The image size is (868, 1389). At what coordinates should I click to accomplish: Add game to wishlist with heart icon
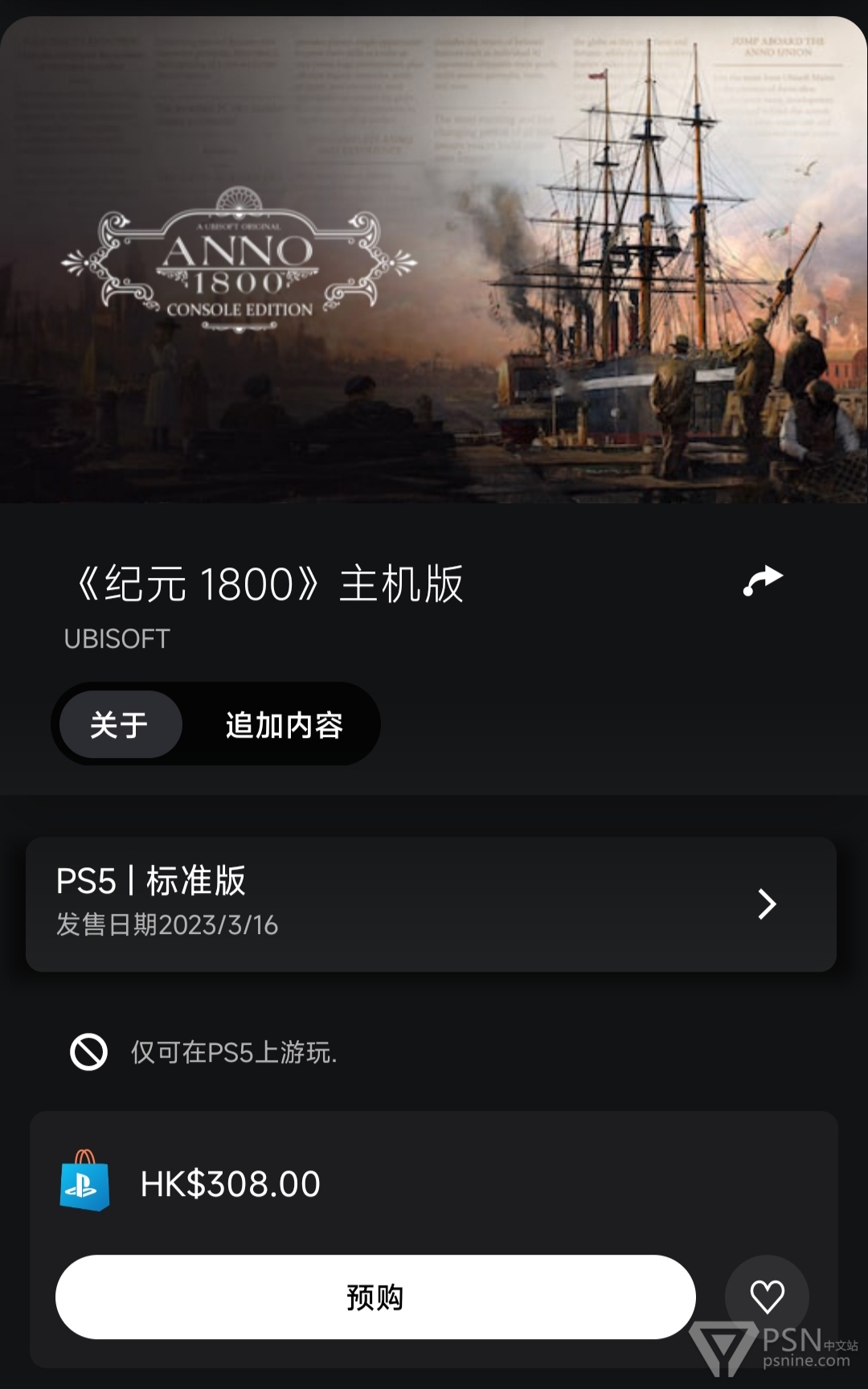coord(766,1296)
